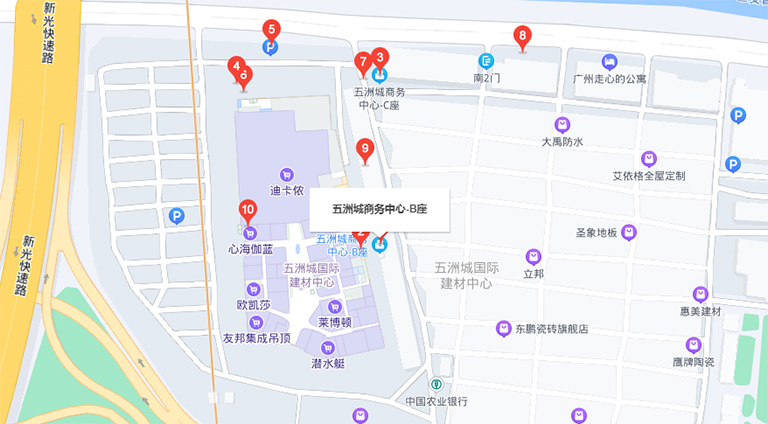Tap the 南2门 gate point
The image size is (768, 424).
point(485,61)
